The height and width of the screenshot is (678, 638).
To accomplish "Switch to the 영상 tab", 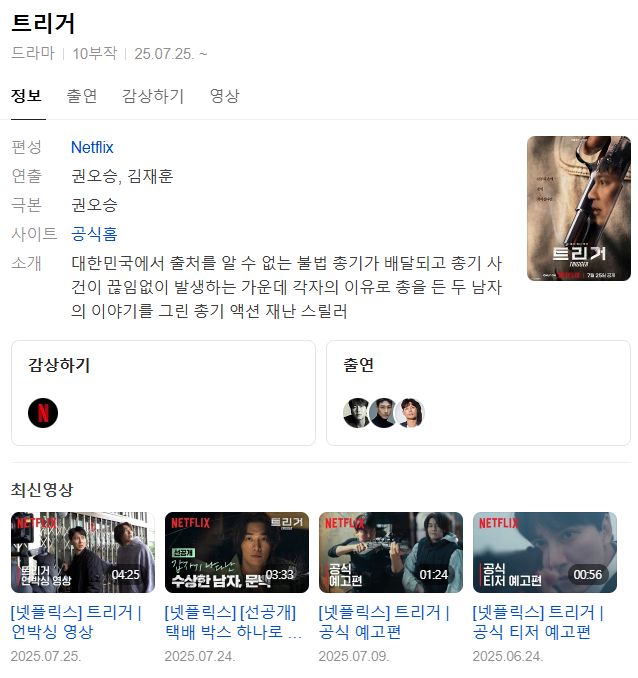I will [224, 96].
